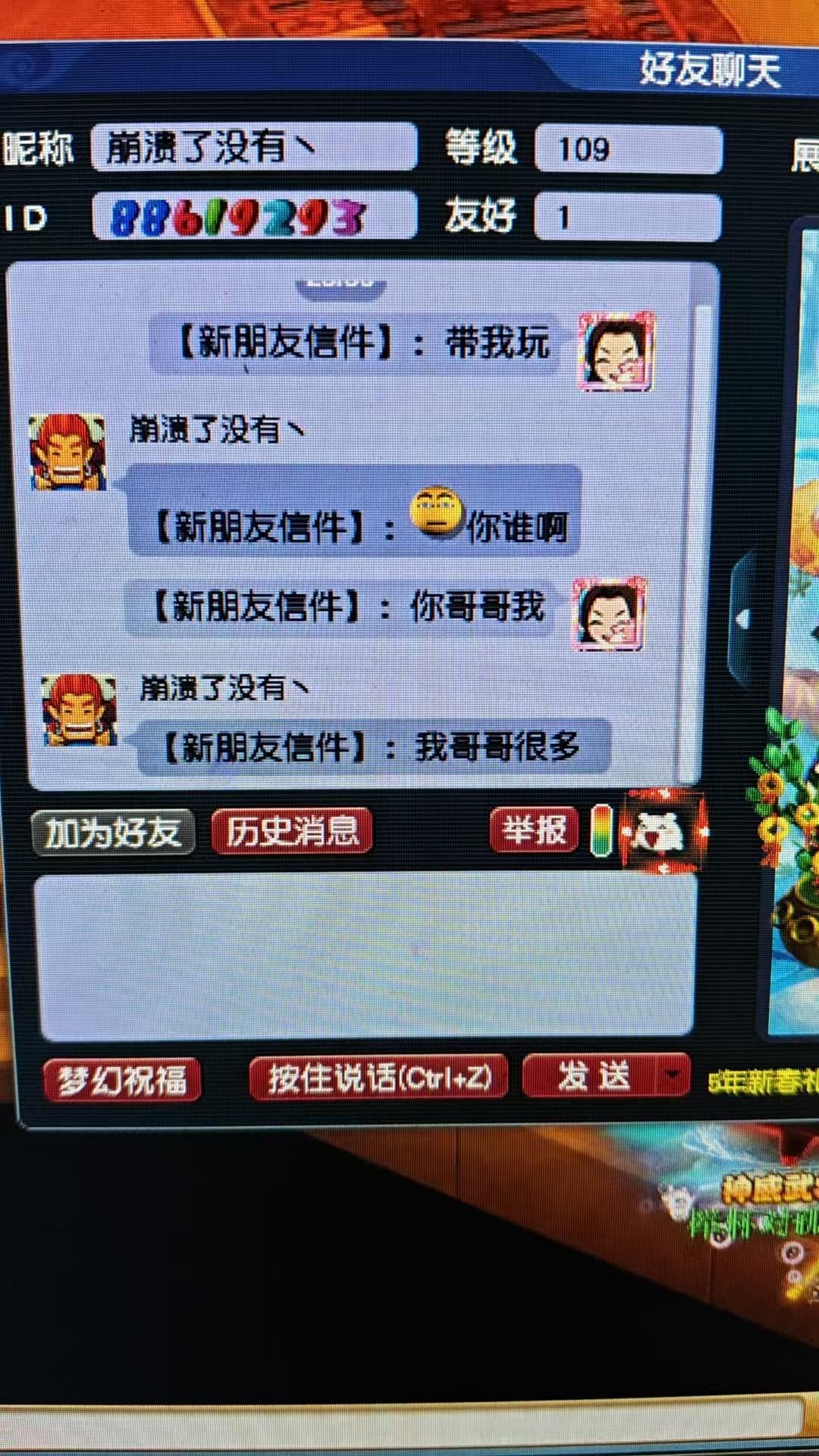Tap the side panel collapse arrow
The height and width of the screenshot is (1456, 819).
pos(742,619)
